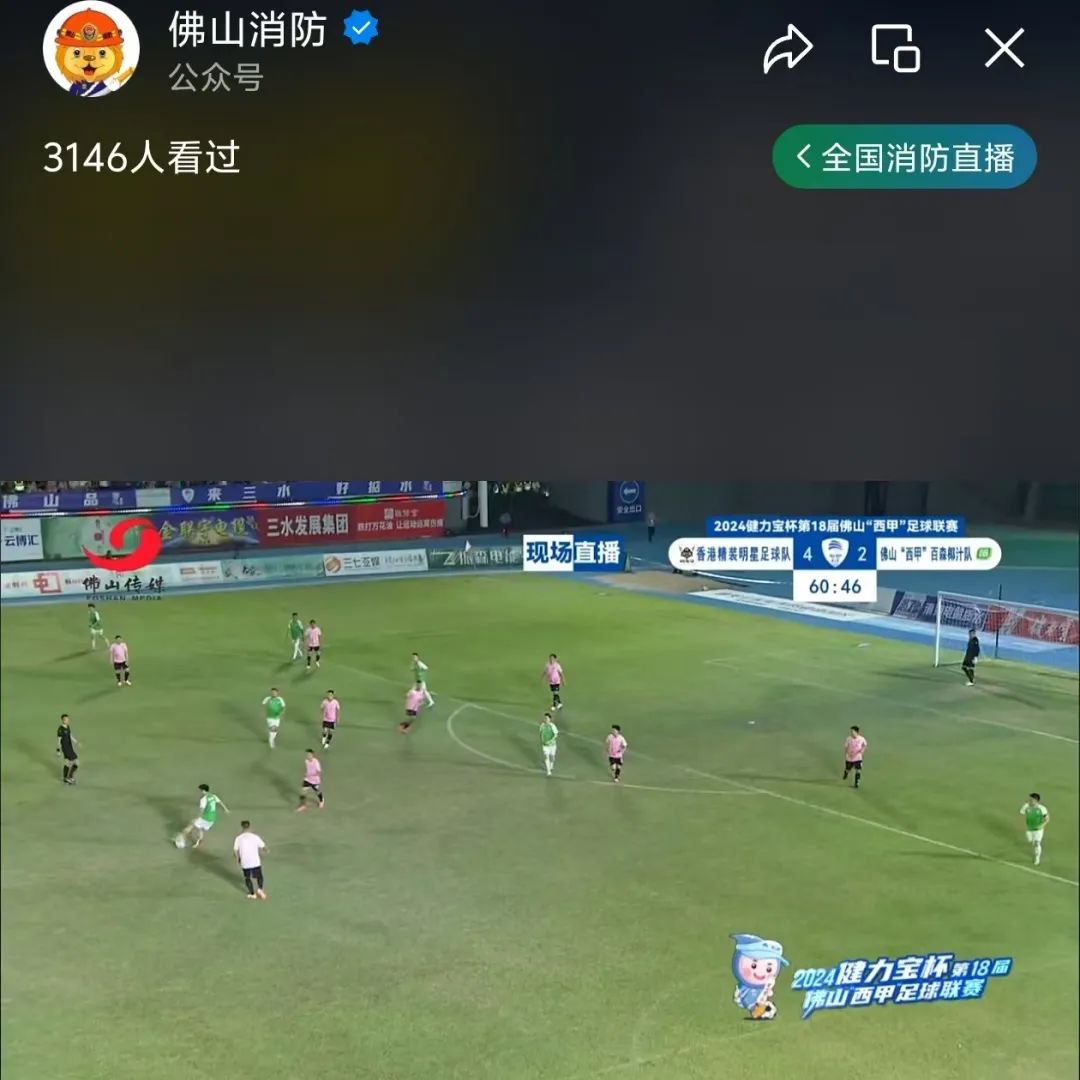Open the 佛山消防 account profile
1080x1080 pixels.
pyautogui.click(x=91, y=49)
